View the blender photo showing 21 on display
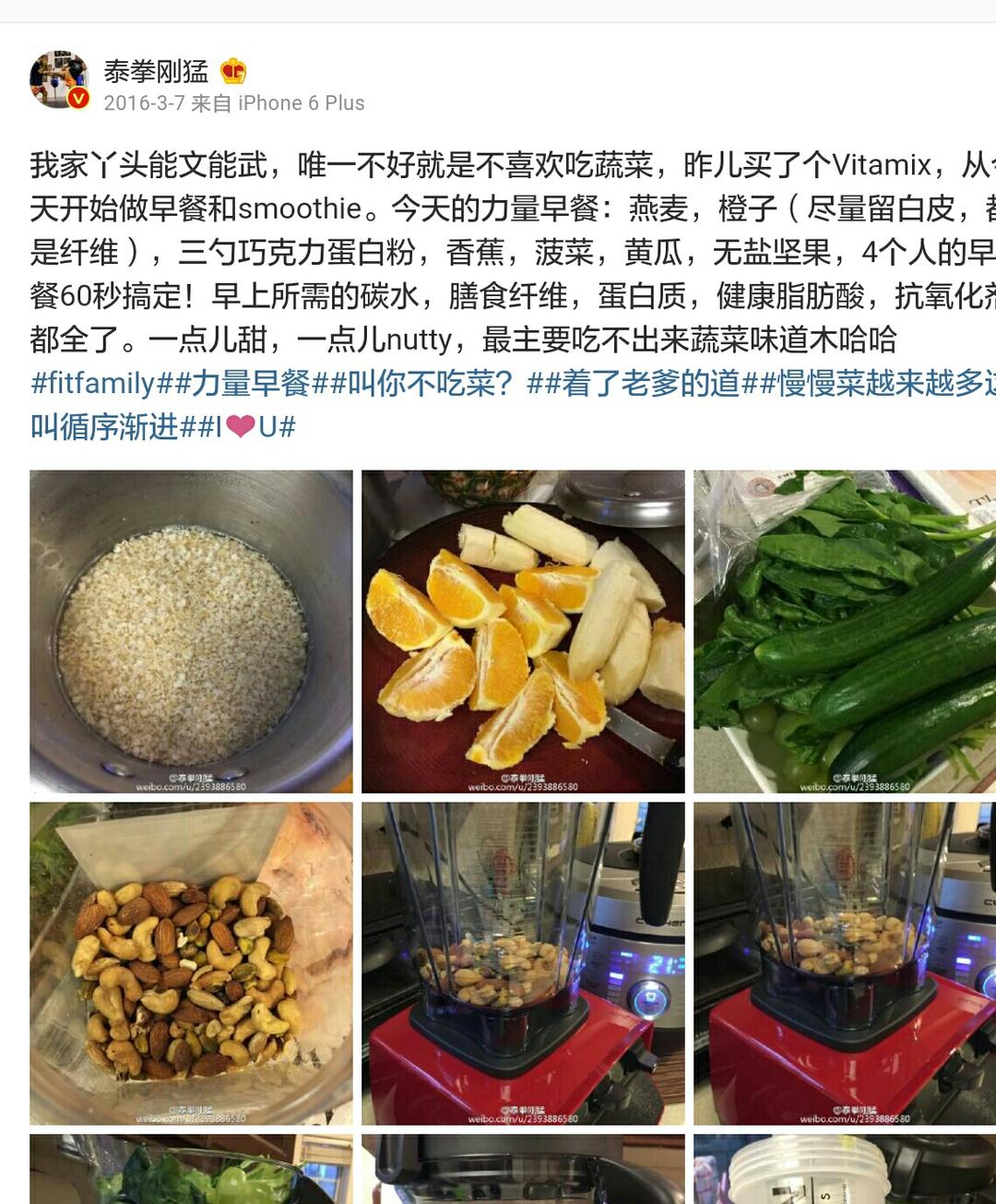This screenshot has height=1204, width=996. coord(523,963)
